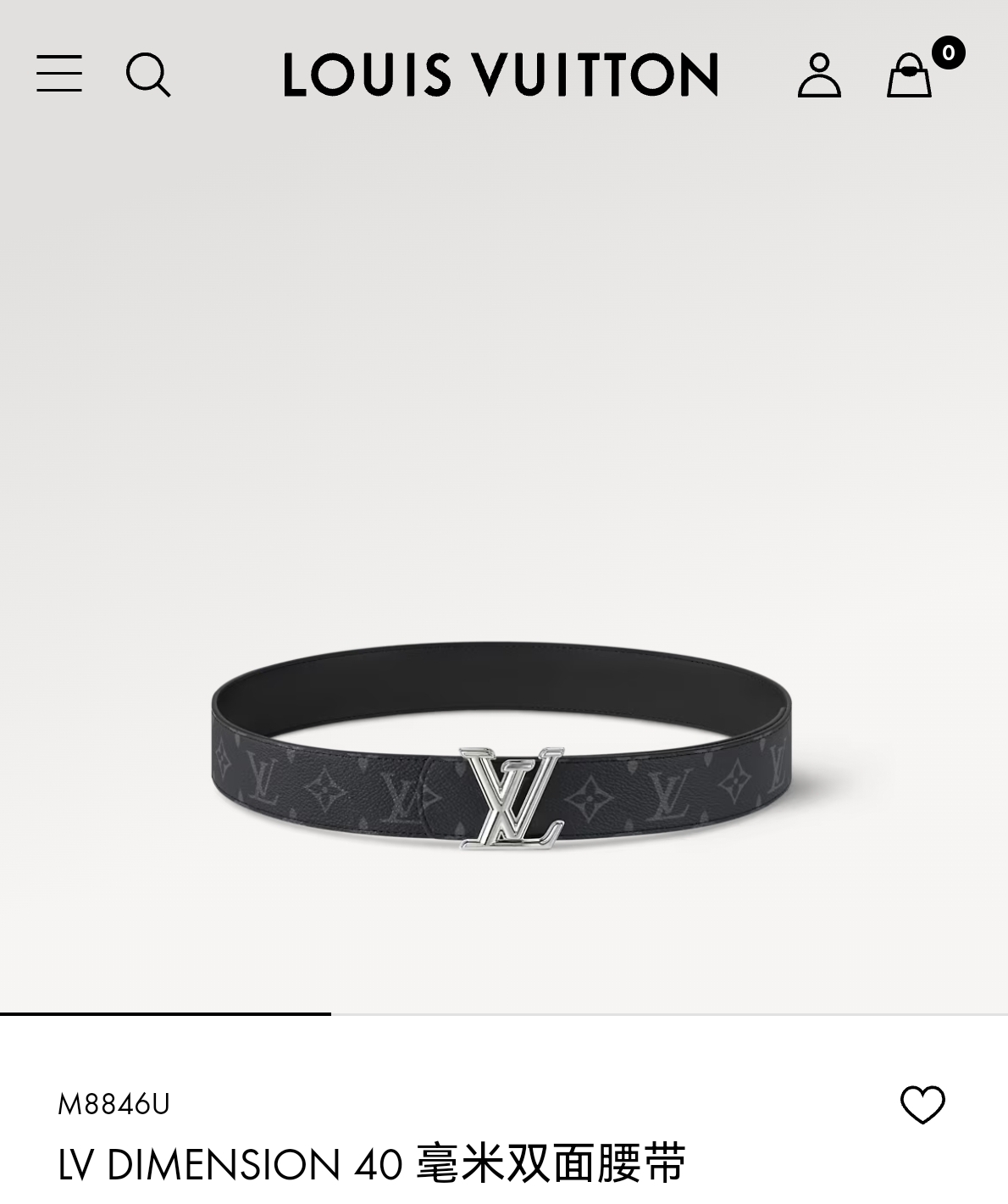This screenshot has width=1008, height=1204.
Task: Open the account profile icon
Action: pos(819,75)
